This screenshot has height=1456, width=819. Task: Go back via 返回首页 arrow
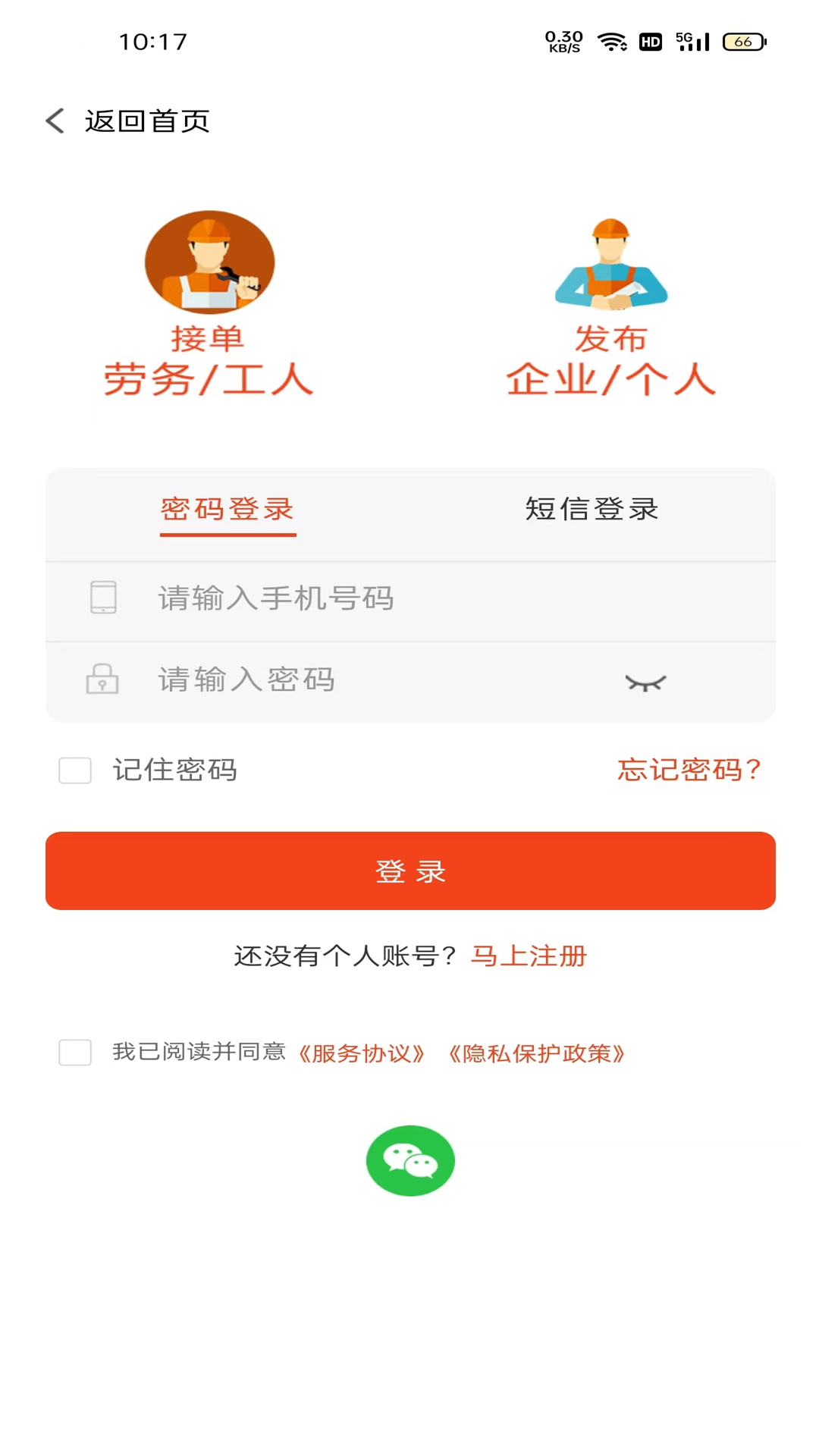tap(55, 121)
